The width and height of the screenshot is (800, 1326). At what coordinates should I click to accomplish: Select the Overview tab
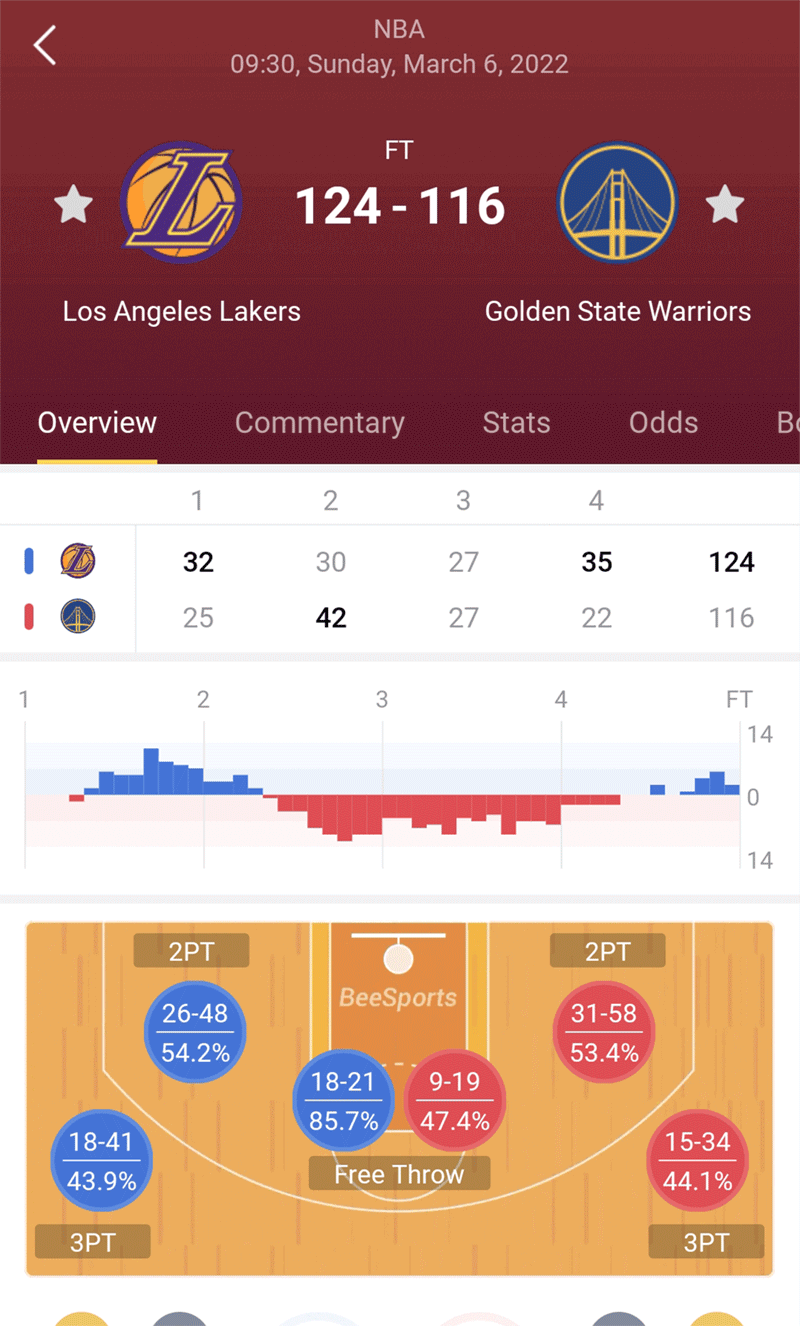(x=97, y=423)
